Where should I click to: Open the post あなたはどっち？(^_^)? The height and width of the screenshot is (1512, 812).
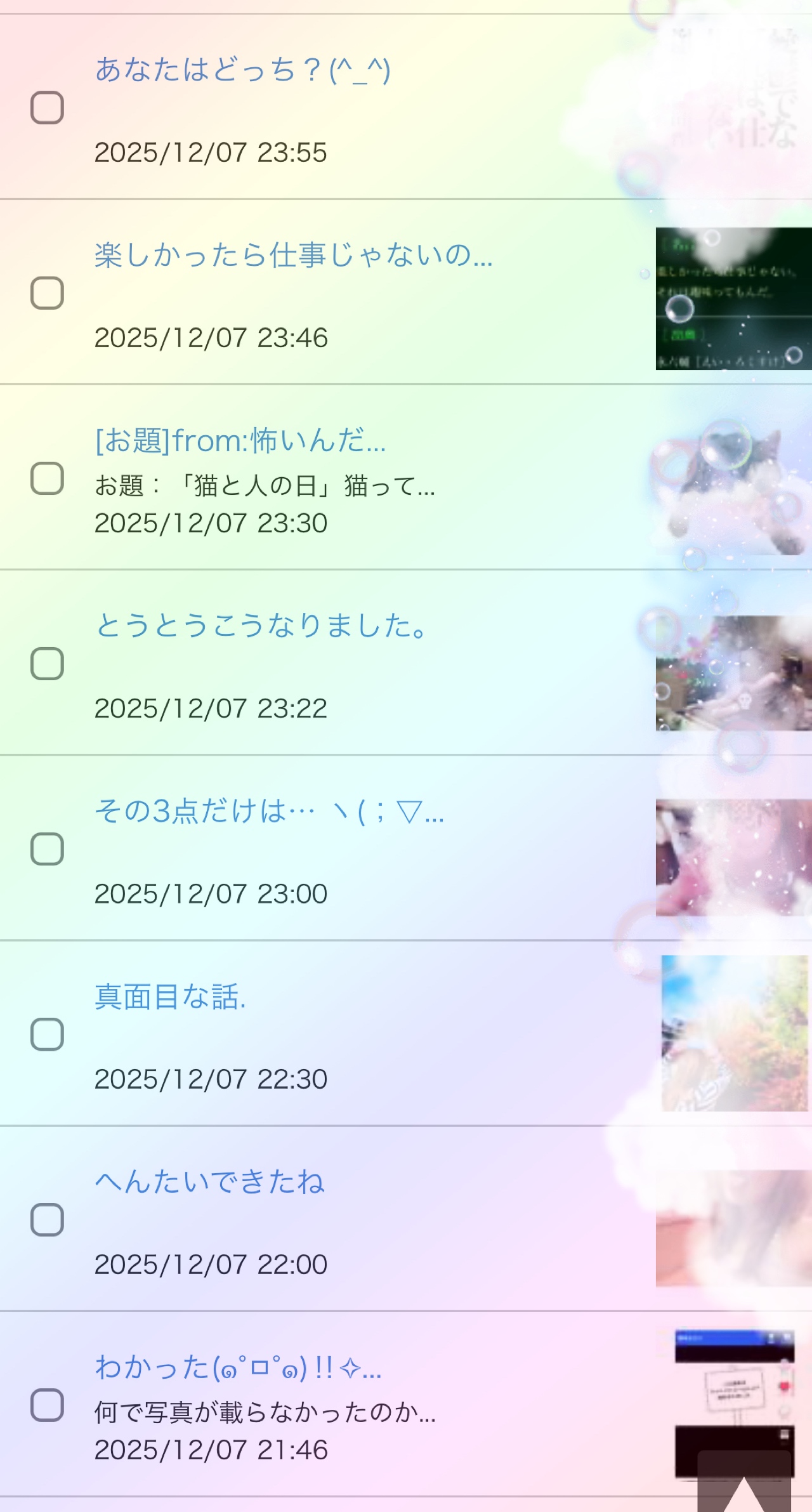242,70
